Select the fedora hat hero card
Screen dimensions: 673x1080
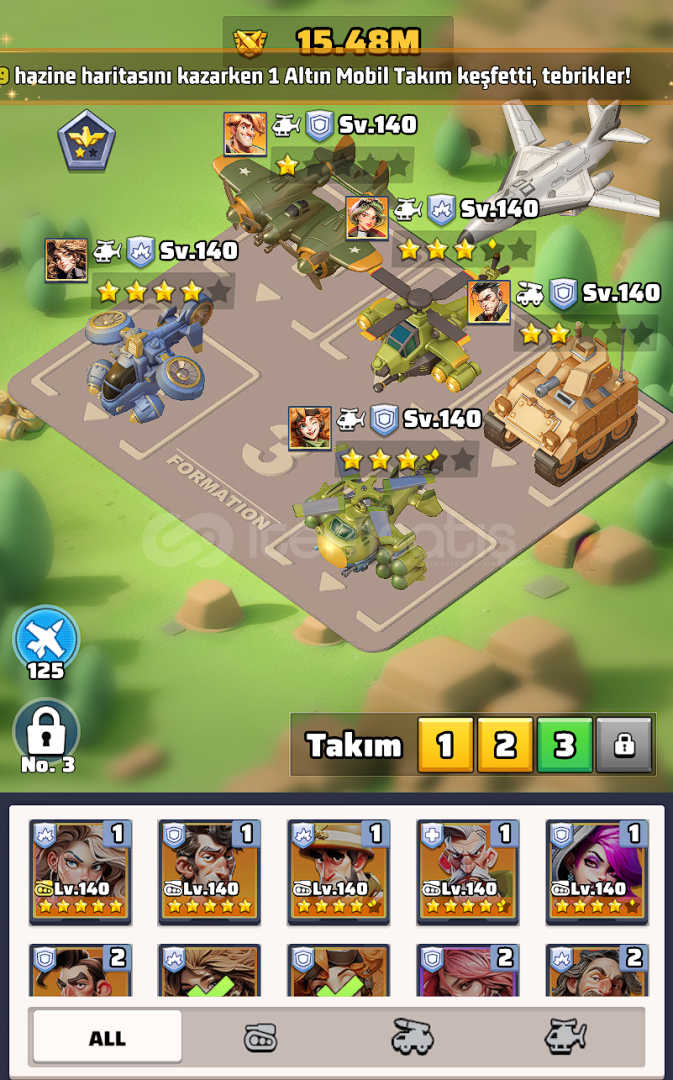pyautogui.click(x=339, y=870)
